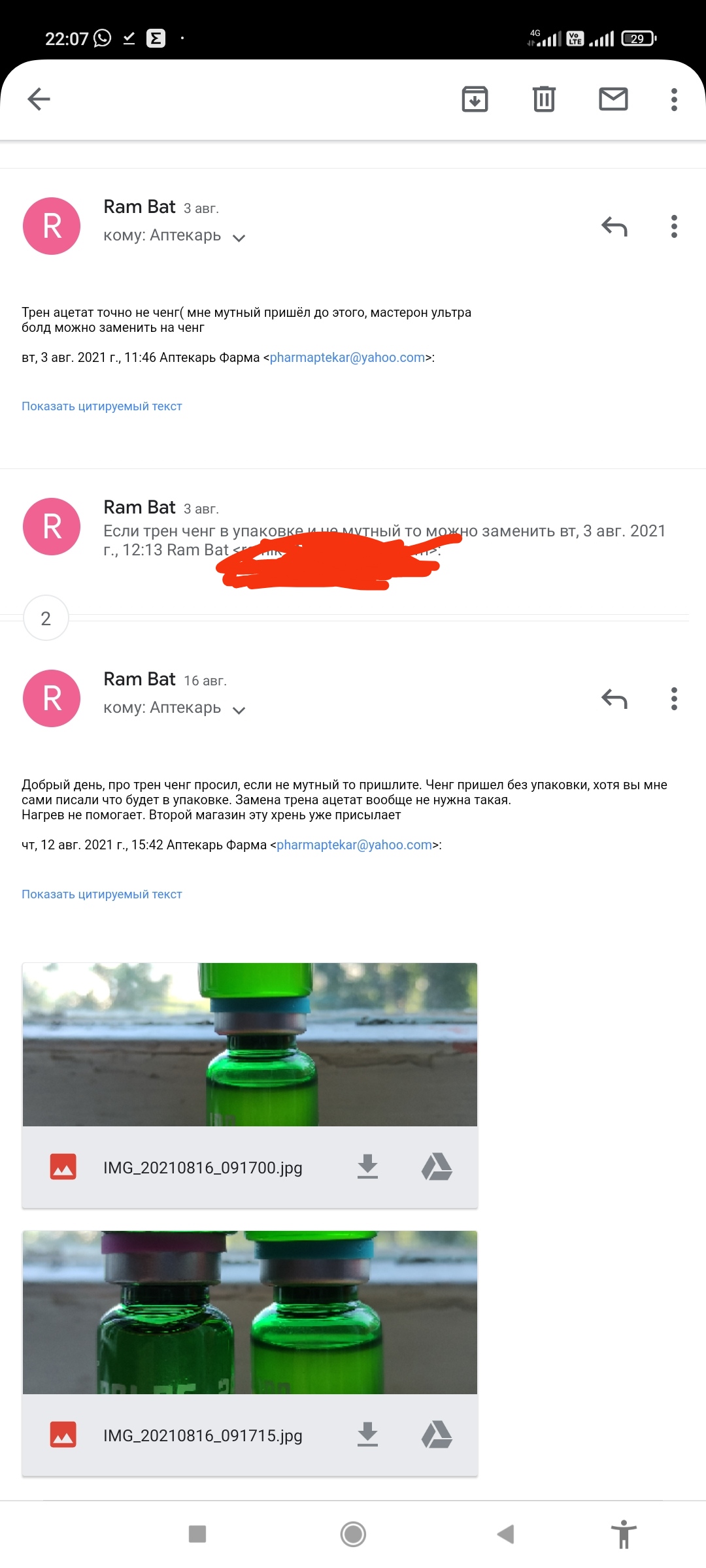Expand recipient details on 3 авг. message

[239, 237]
